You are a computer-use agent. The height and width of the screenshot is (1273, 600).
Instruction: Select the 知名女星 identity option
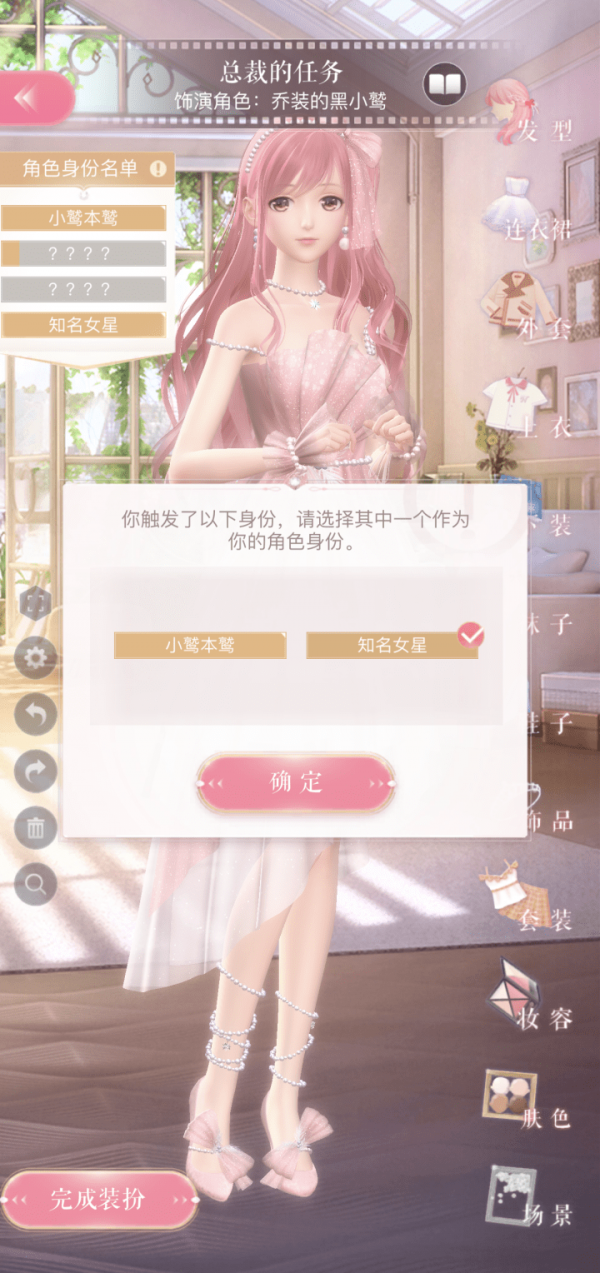click(392, 645)
